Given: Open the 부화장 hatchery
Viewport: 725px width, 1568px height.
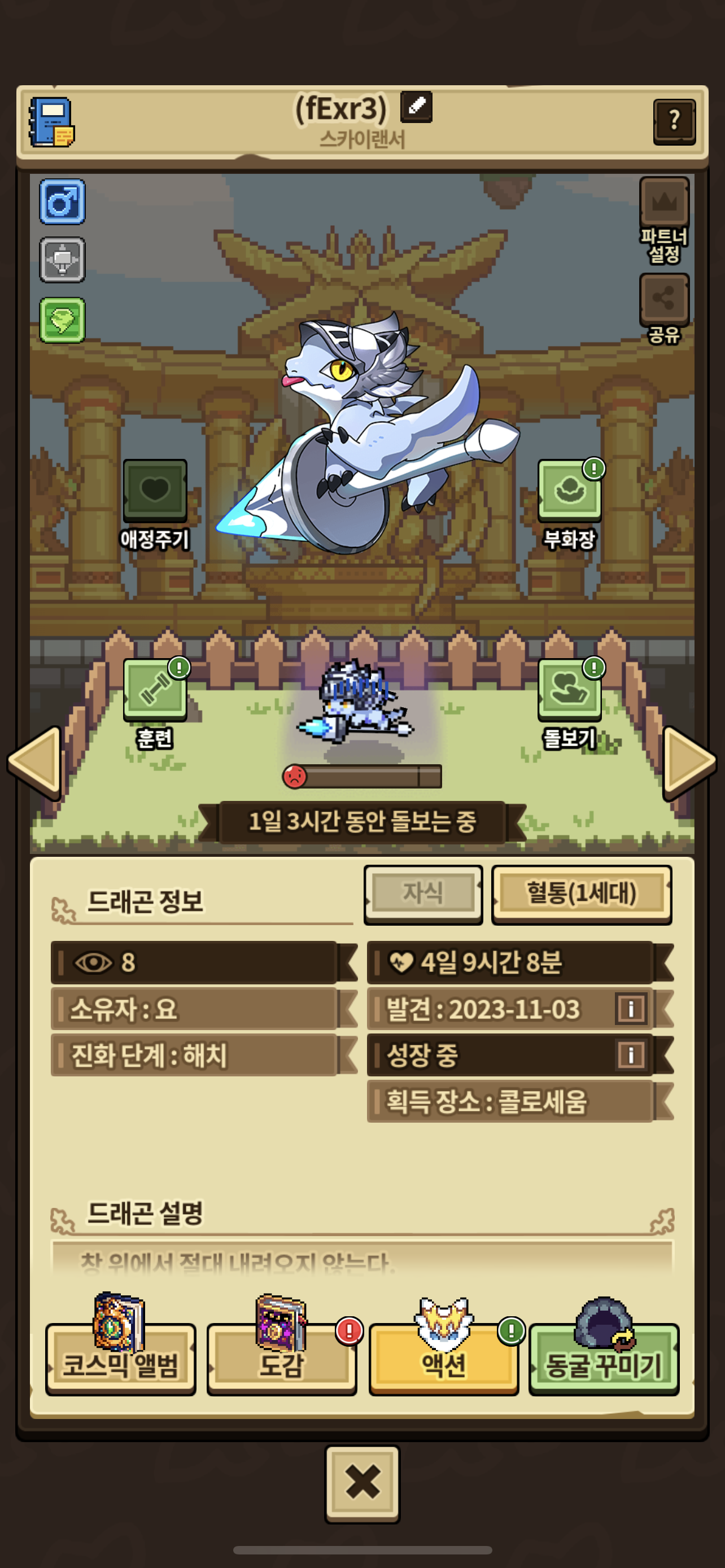Looking at the screenshot, I should [569, 490].
